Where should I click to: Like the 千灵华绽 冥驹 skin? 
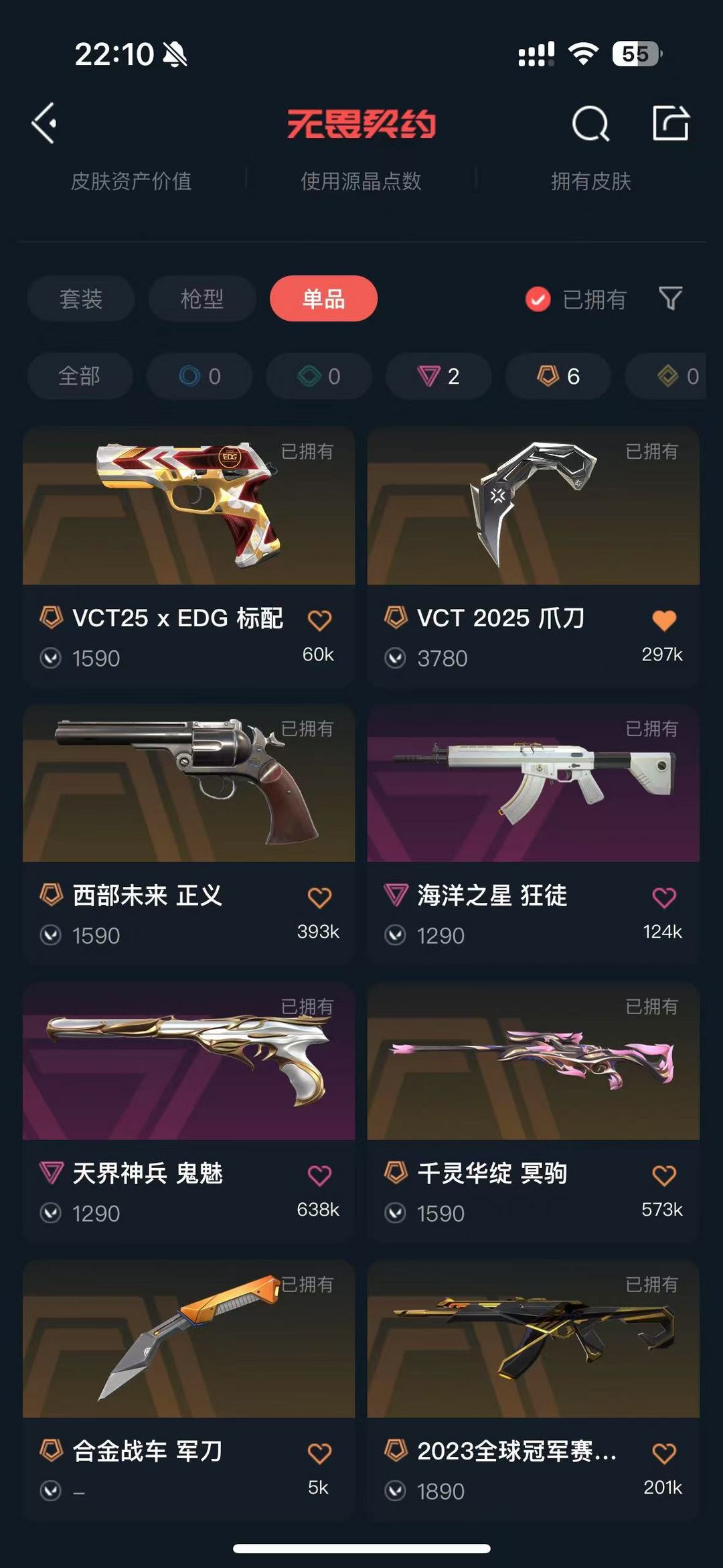664,1175
